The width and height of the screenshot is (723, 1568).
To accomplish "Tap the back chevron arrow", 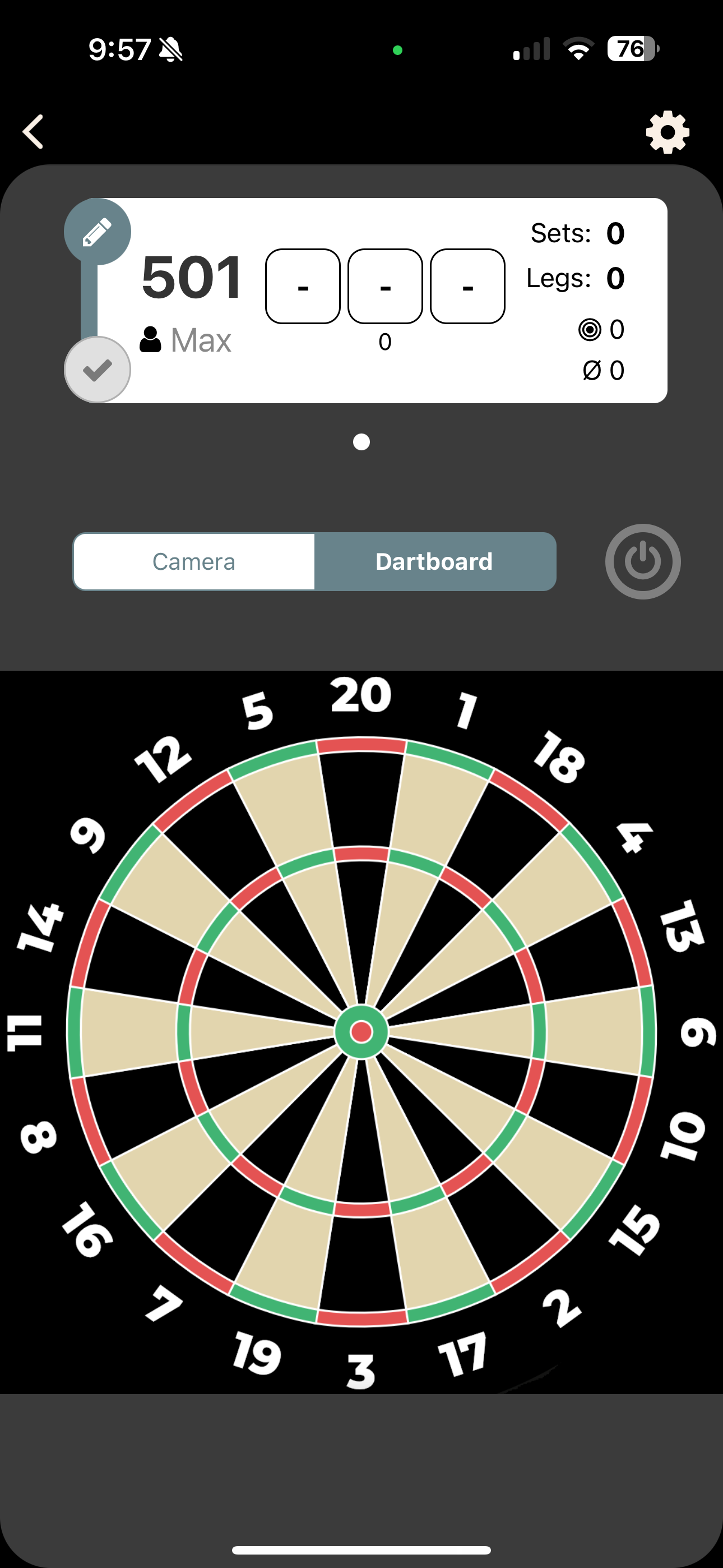I will point(34,131).
